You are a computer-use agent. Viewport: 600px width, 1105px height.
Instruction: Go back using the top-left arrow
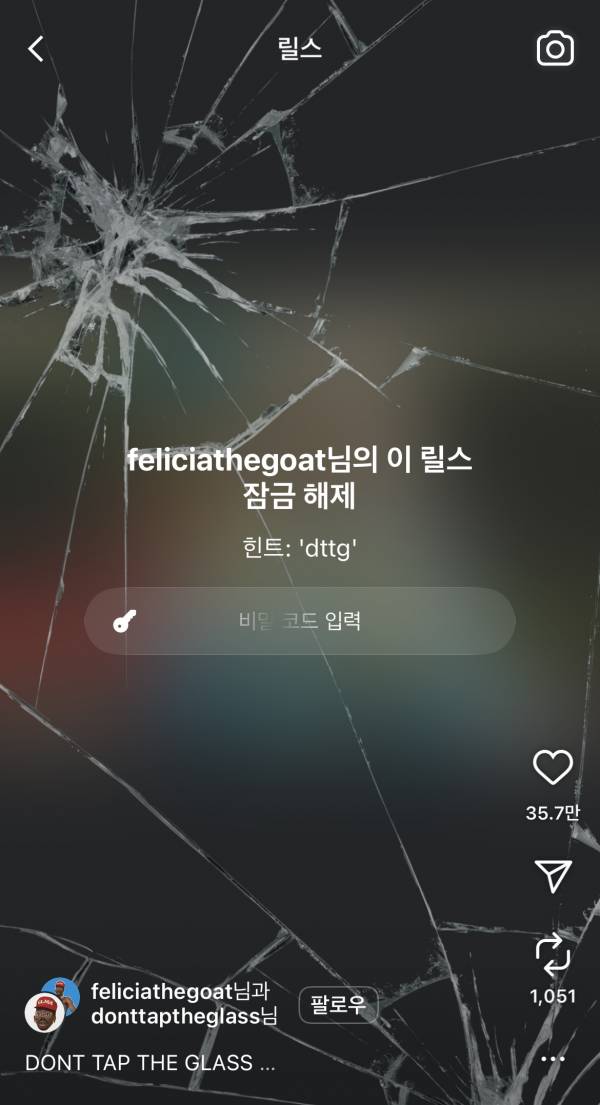36,49
